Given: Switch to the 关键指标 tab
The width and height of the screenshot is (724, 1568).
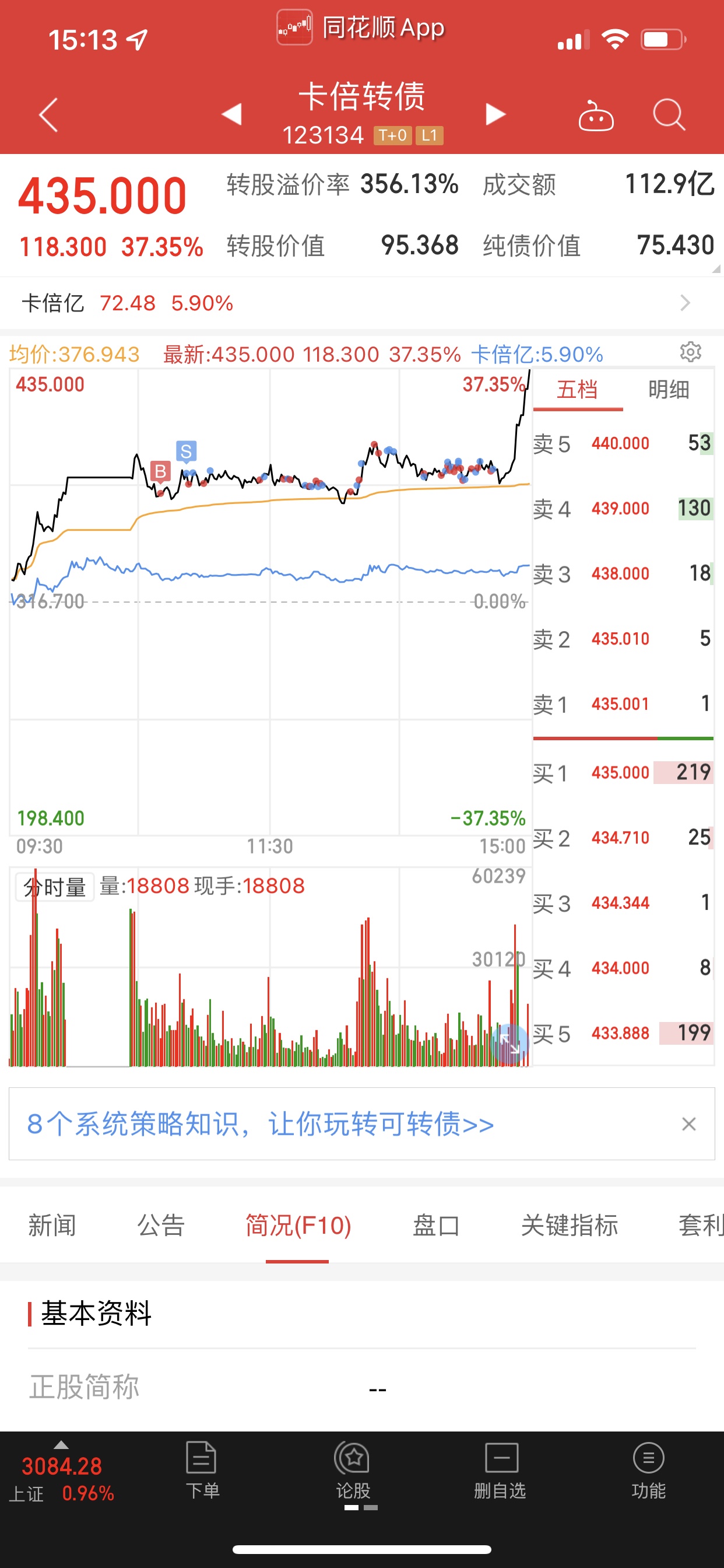Looking at the screenshot, I should [x=570, y=1224].
